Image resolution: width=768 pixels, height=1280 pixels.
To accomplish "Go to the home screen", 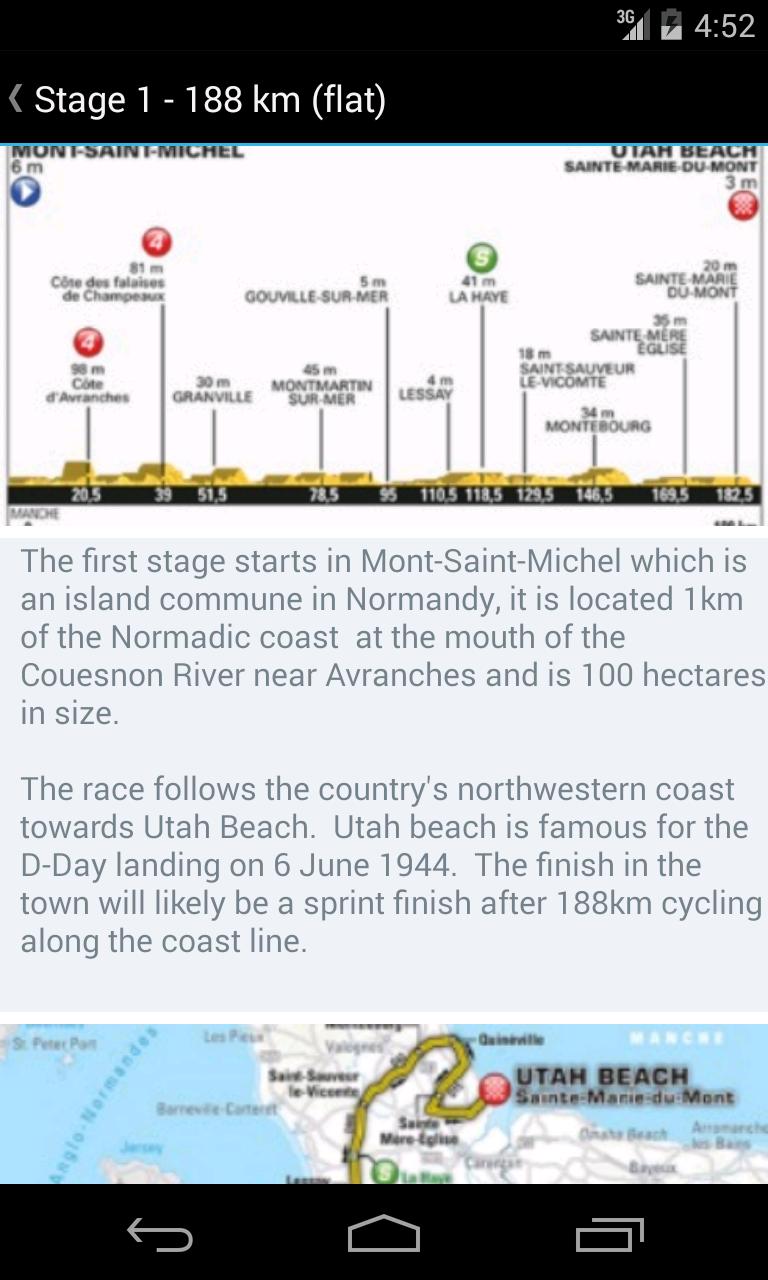I will (x=384, y=1236).
